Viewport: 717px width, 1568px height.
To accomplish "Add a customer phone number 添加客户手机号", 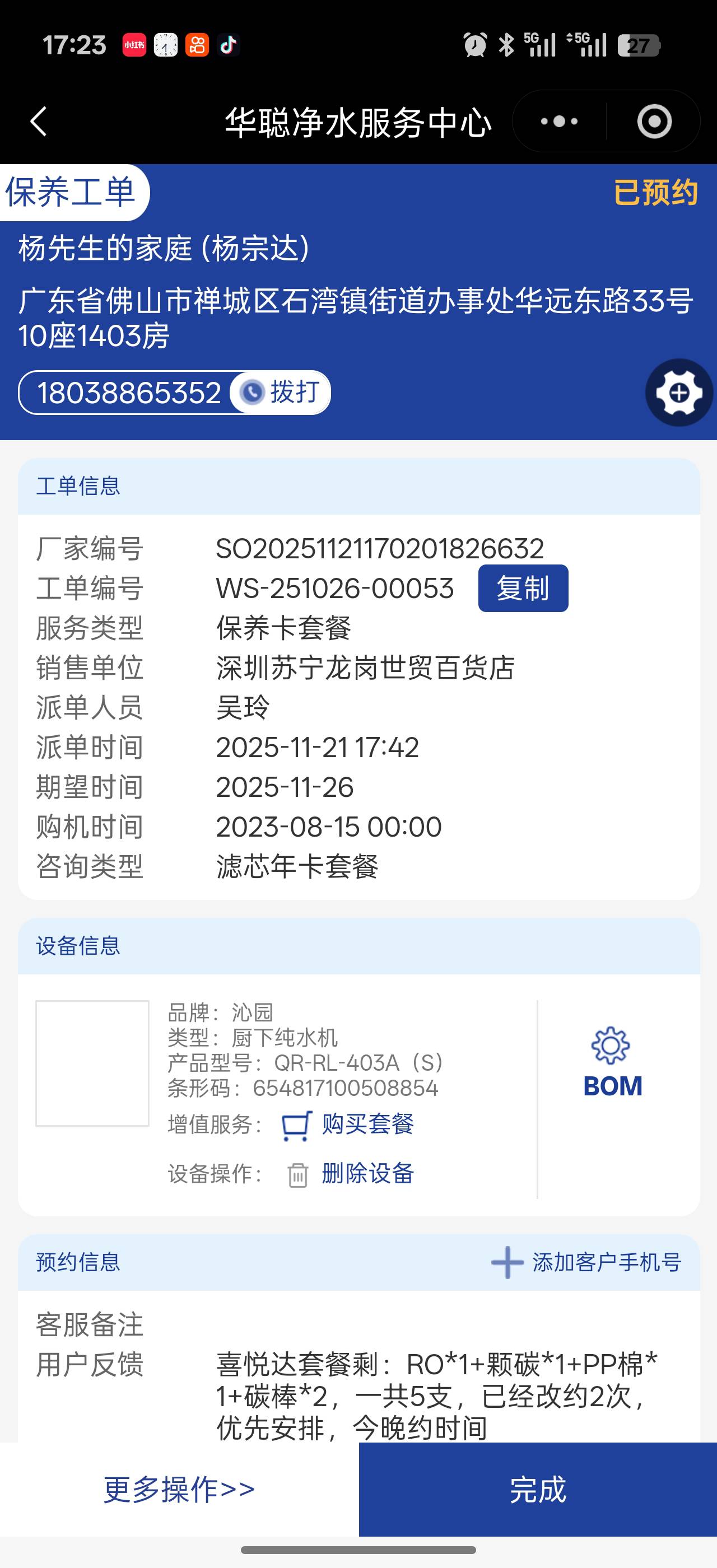I will [586, 1262].
